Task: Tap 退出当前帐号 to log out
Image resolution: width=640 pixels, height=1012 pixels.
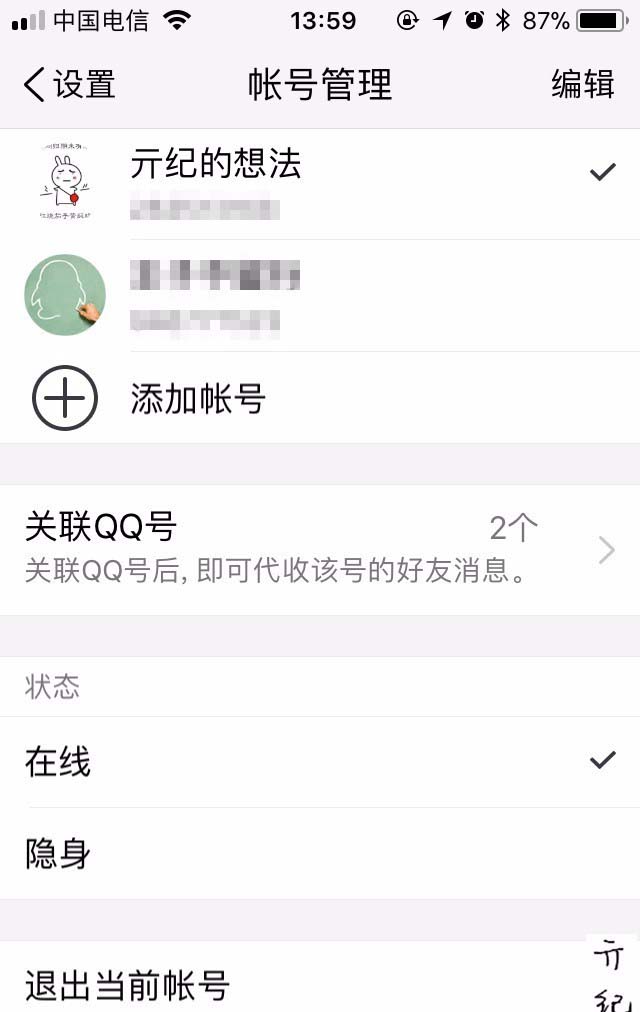Action: [x=128, y=985]
